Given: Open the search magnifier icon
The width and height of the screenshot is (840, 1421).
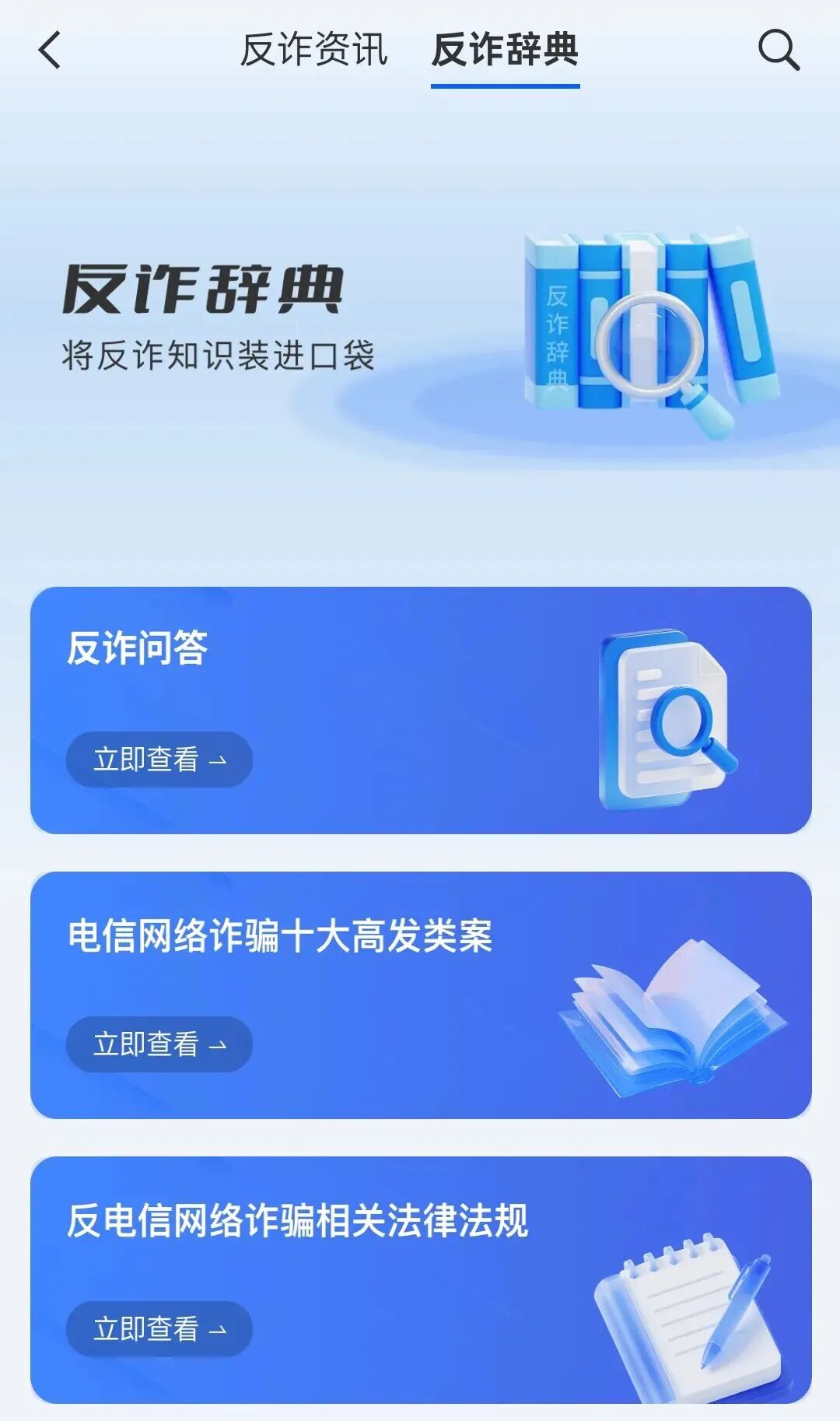Looking at the screenshot, I should pyautogui.click(x=778, y=51).
